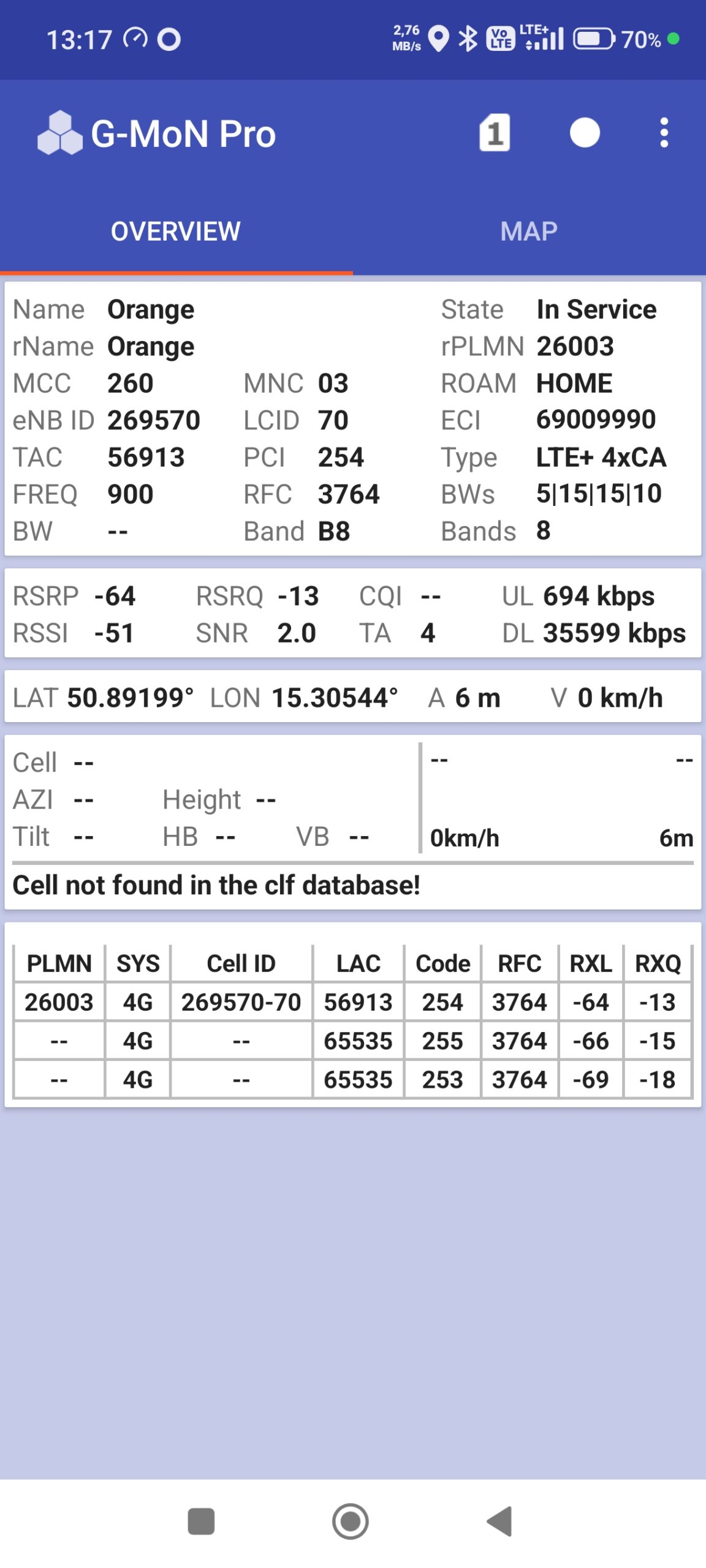Select the OVERVIEW tab
706x1568 pixels.
[x=176, y=232]
